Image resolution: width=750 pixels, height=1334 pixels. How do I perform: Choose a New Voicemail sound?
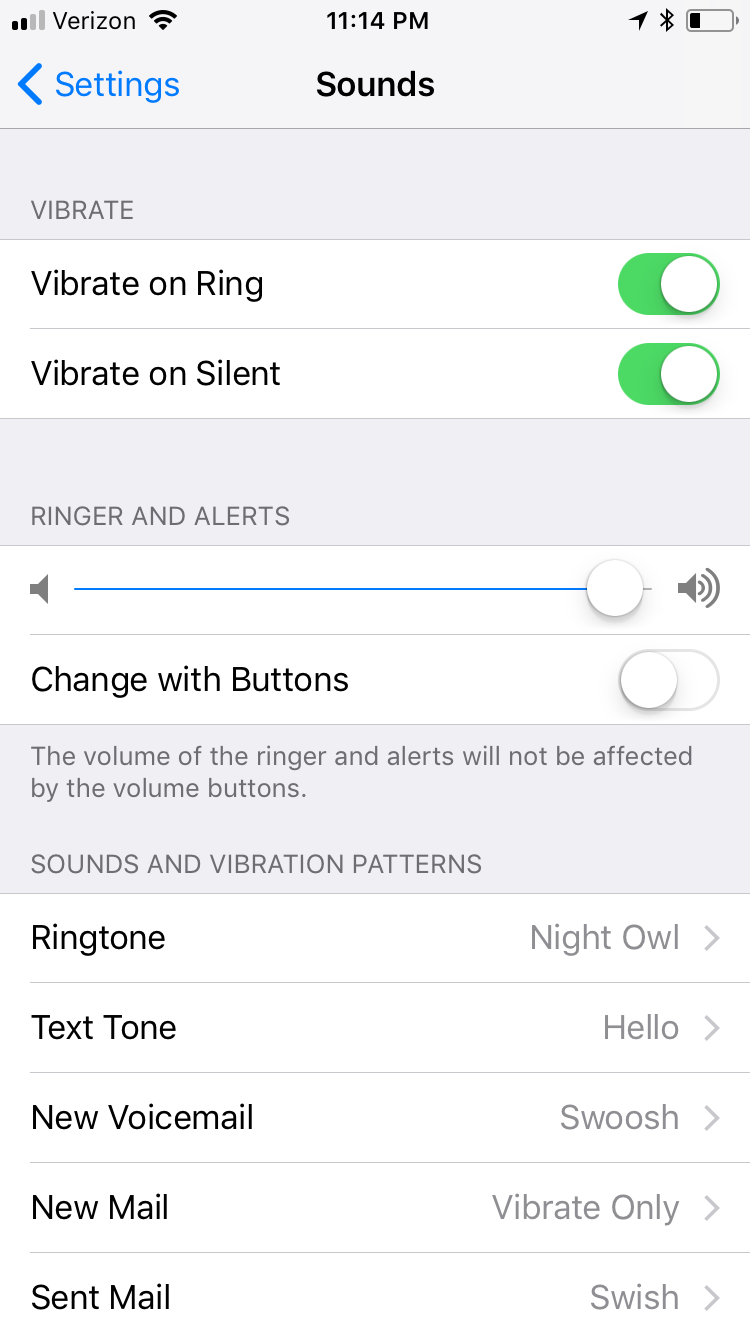(x=375, y=1118)
